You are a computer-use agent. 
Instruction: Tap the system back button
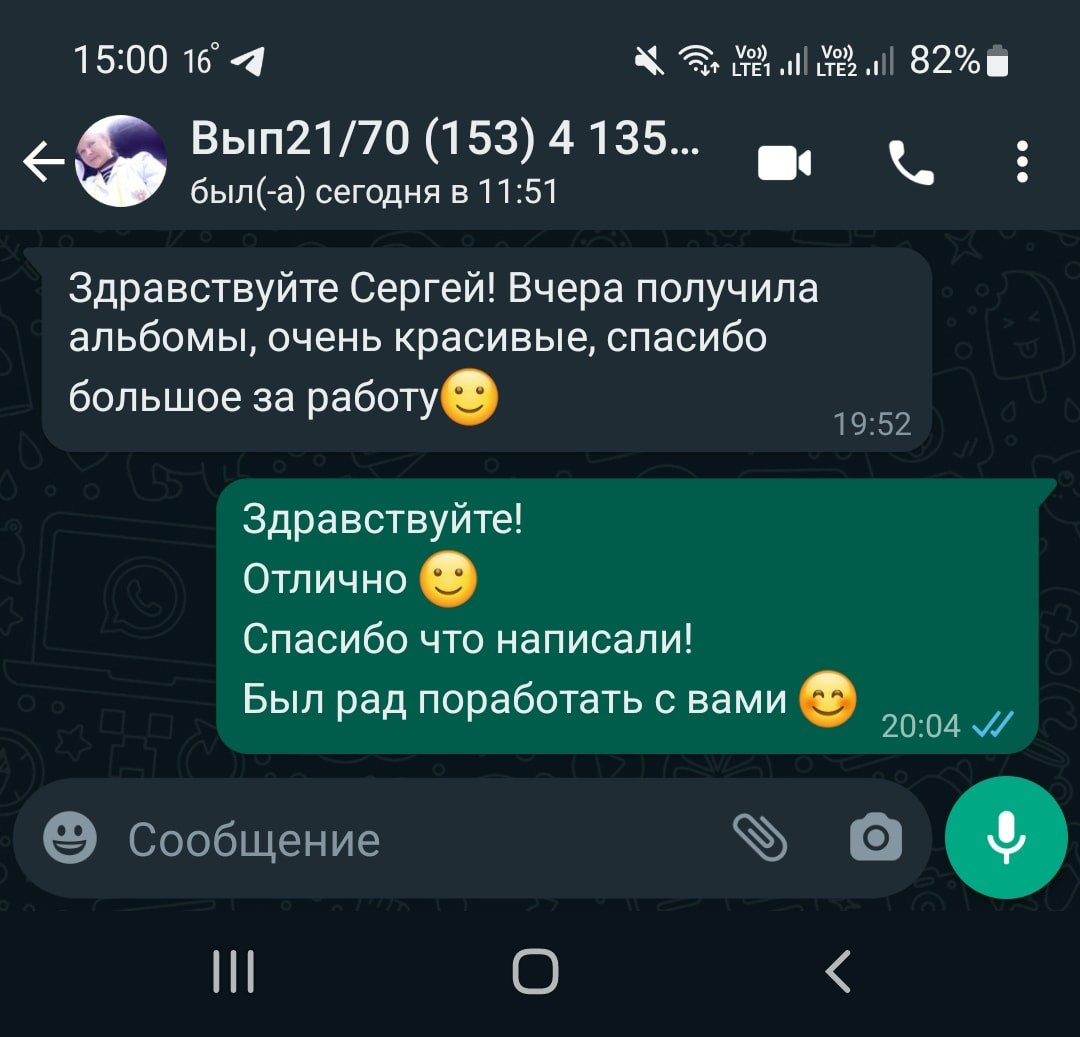coord(838,971)
